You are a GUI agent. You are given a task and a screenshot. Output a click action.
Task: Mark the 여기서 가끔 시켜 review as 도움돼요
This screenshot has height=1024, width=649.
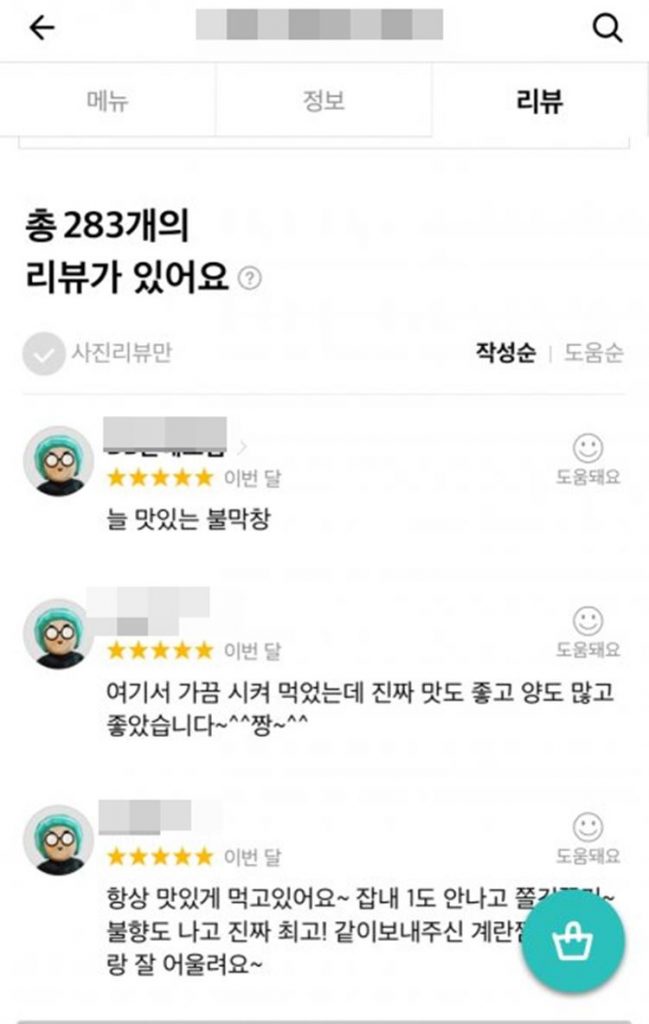(588, 631)
